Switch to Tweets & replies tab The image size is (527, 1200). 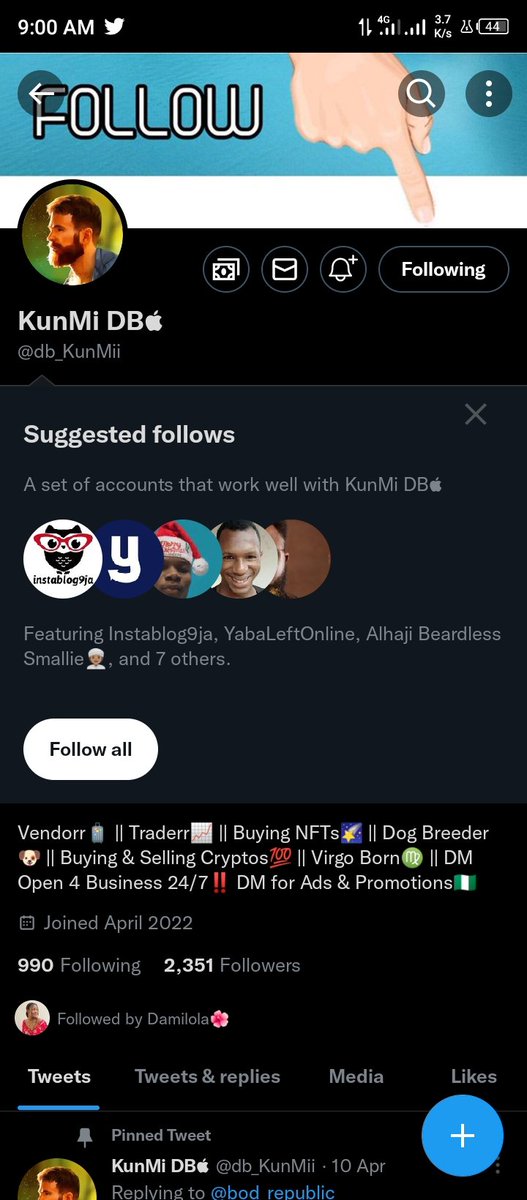pos(208,1076)
